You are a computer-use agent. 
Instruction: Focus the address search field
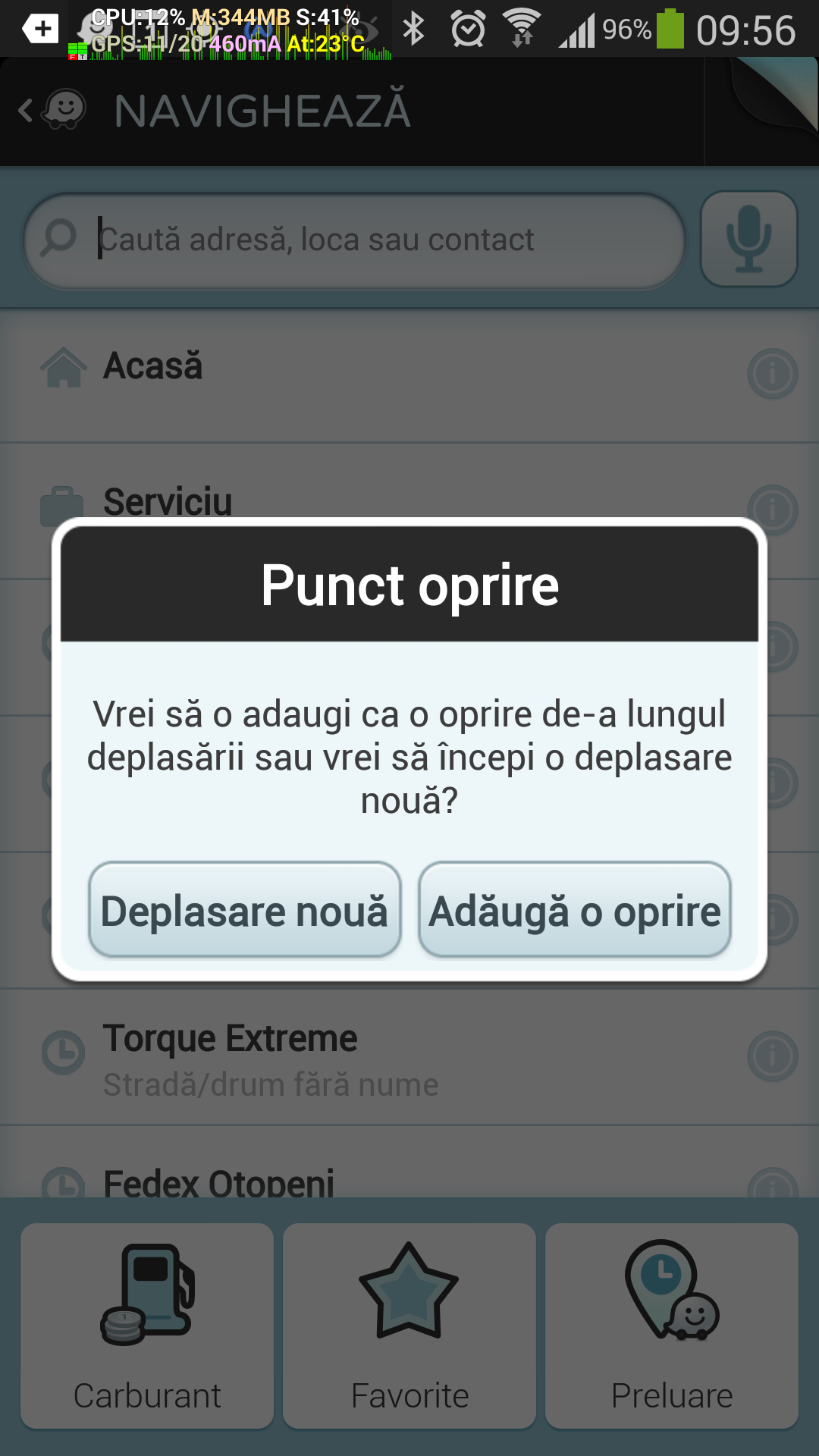click(x=355, y=240)
